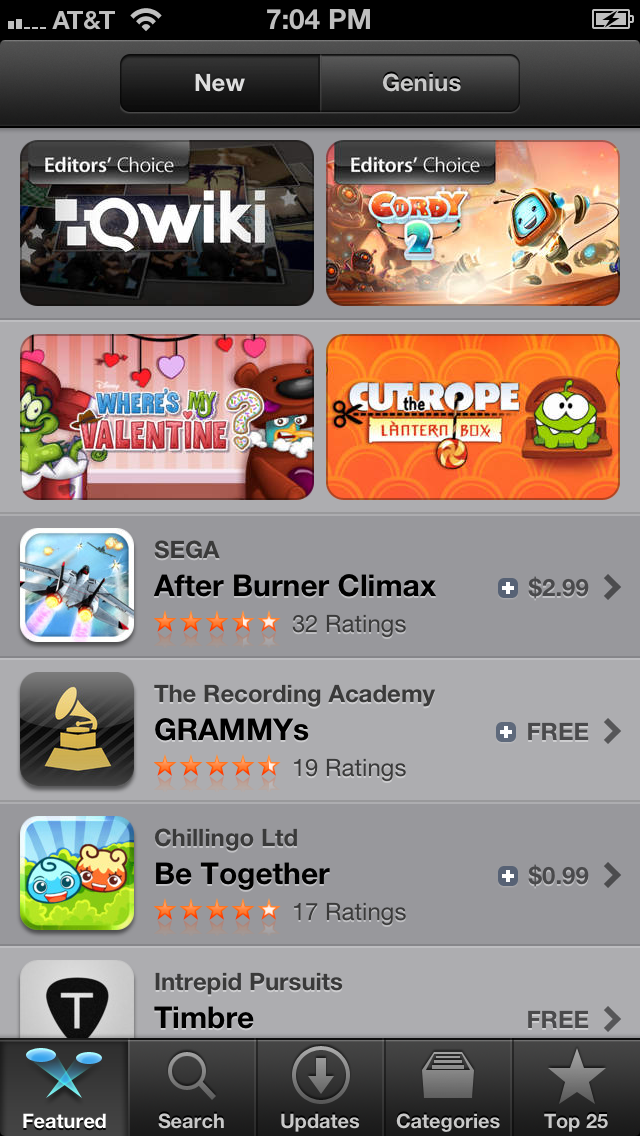Open After Burner Climax app row
The height and width of the screenshot is (1136, 640).
320,586
